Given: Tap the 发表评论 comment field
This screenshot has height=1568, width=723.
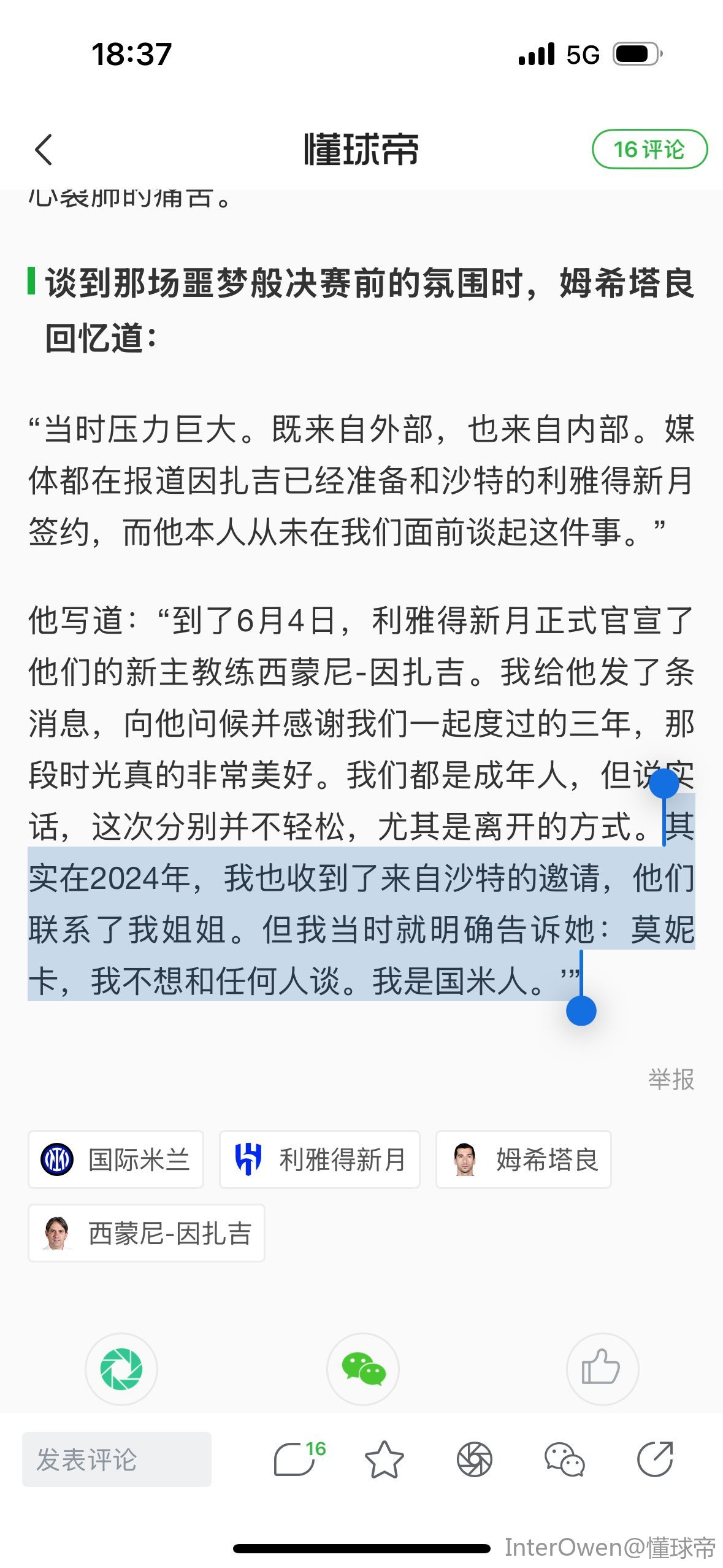Looking at the screenshot, I should pos(117,1459).
